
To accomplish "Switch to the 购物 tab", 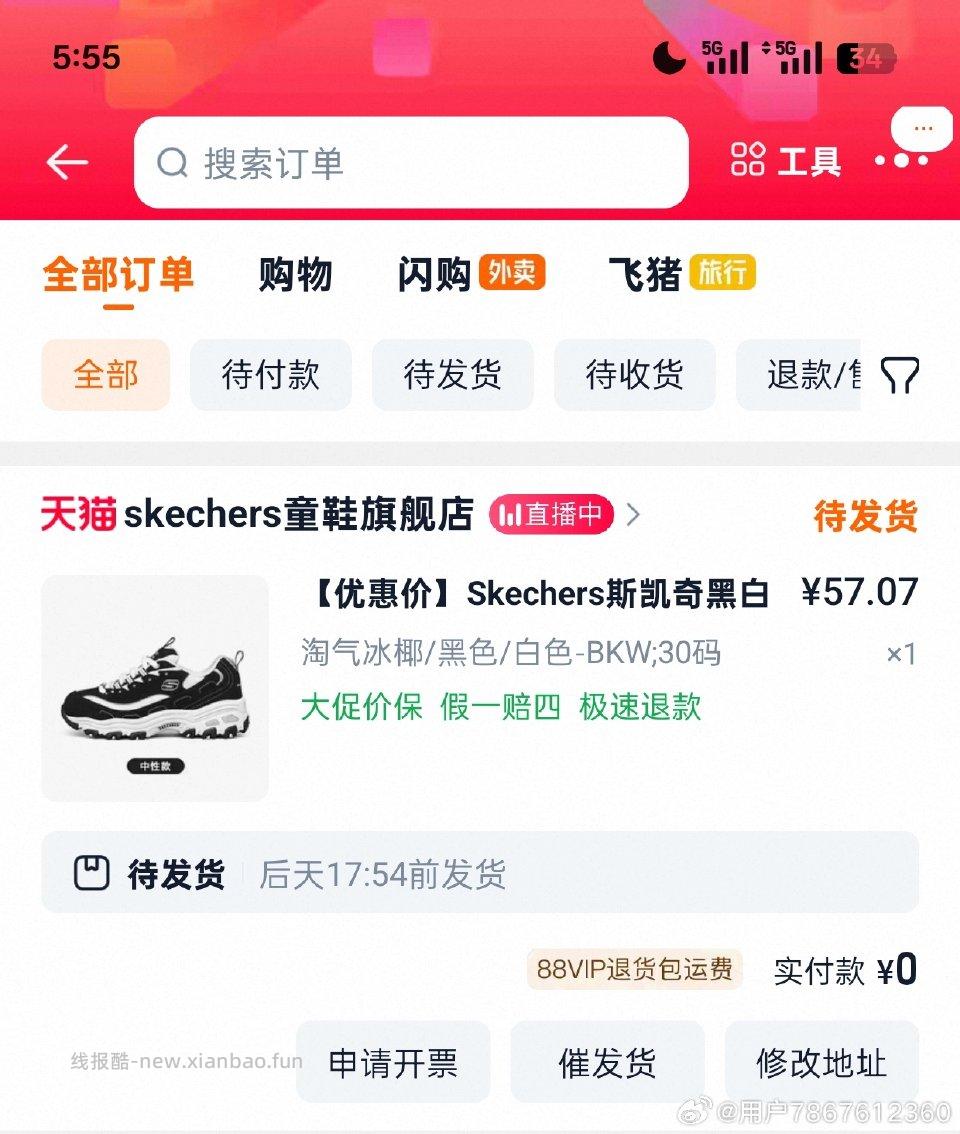I will click(x=297, y=275).
